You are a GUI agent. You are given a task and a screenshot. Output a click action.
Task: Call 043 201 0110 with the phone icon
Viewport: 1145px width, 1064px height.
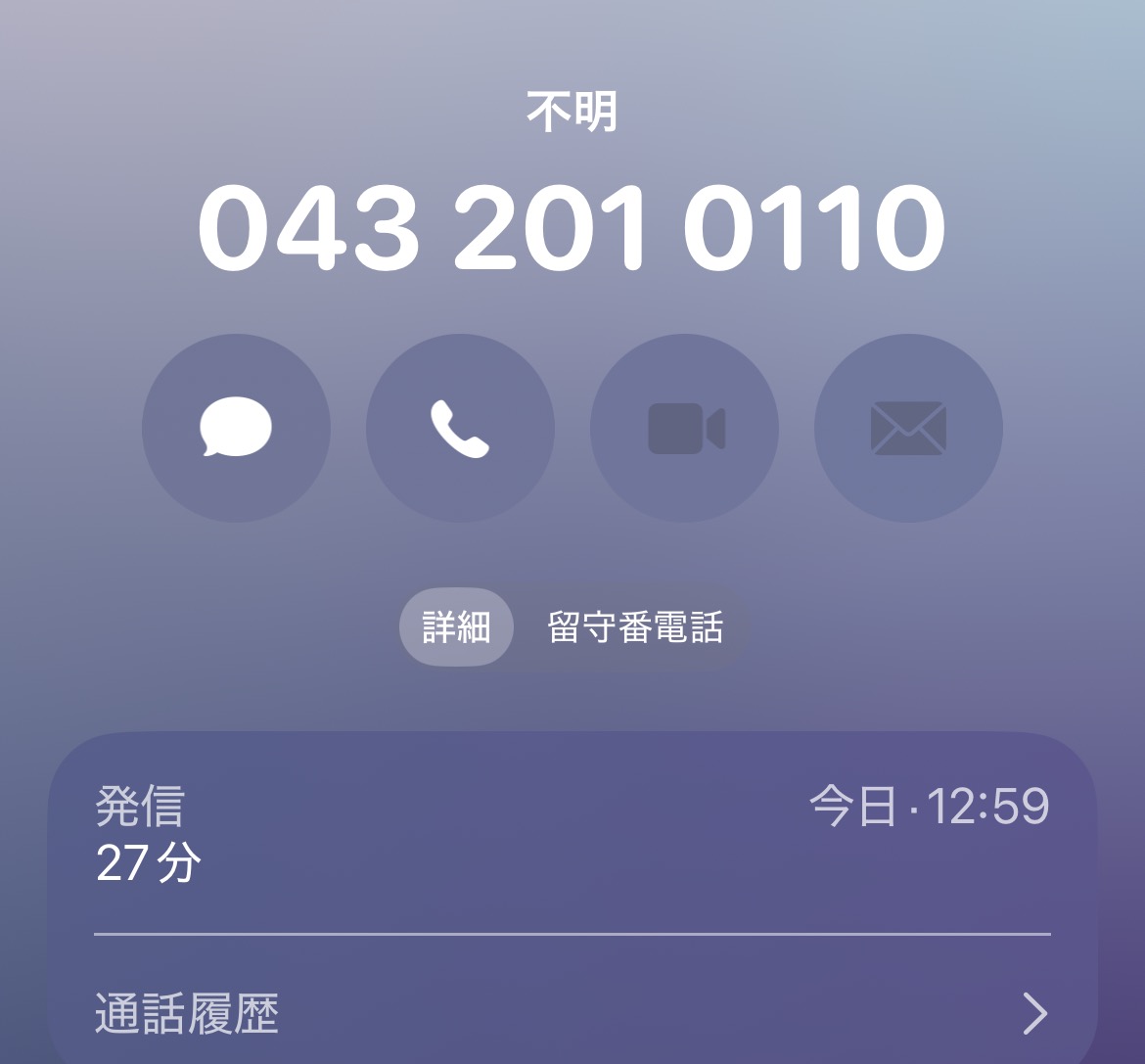coord(460,429)
